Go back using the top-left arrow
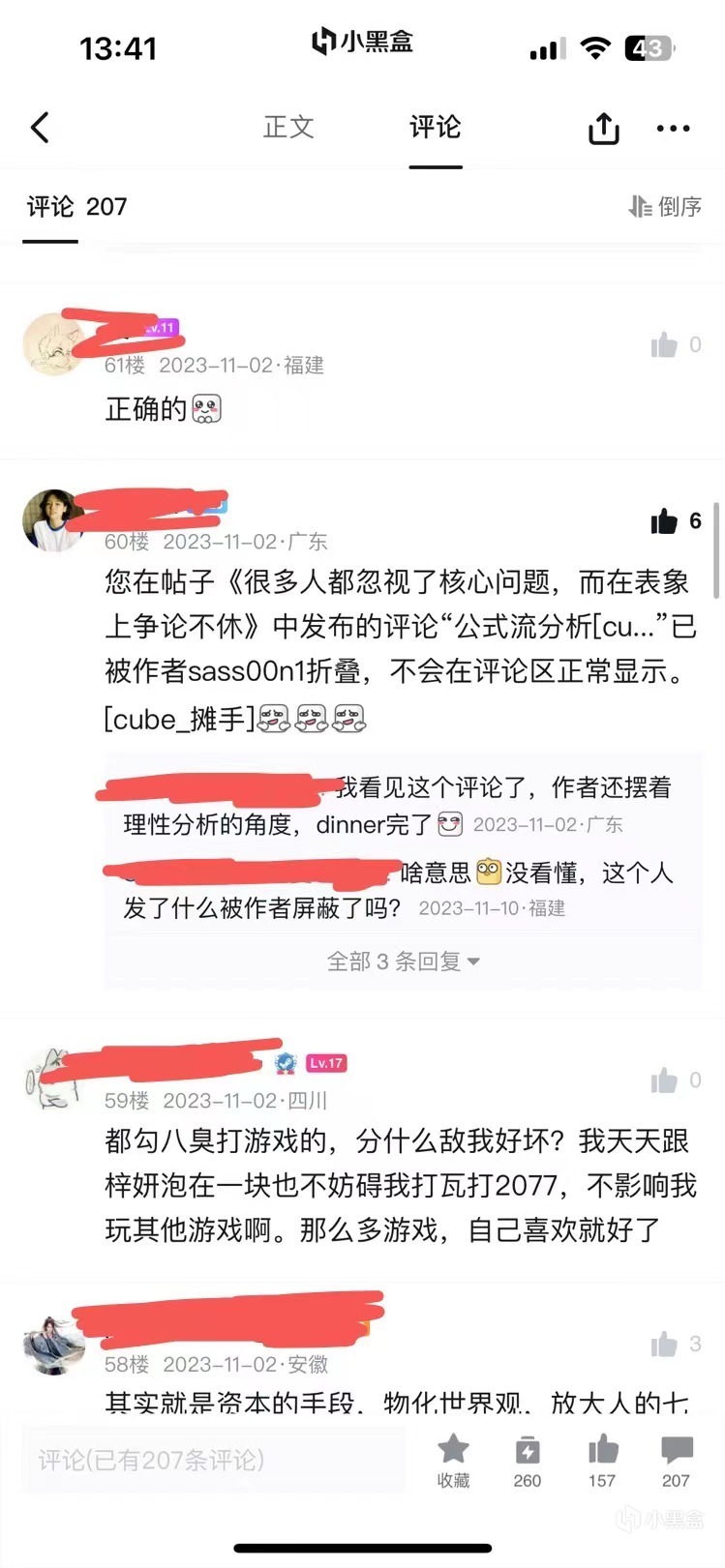 pyautogui.click(x=41, y=128)
